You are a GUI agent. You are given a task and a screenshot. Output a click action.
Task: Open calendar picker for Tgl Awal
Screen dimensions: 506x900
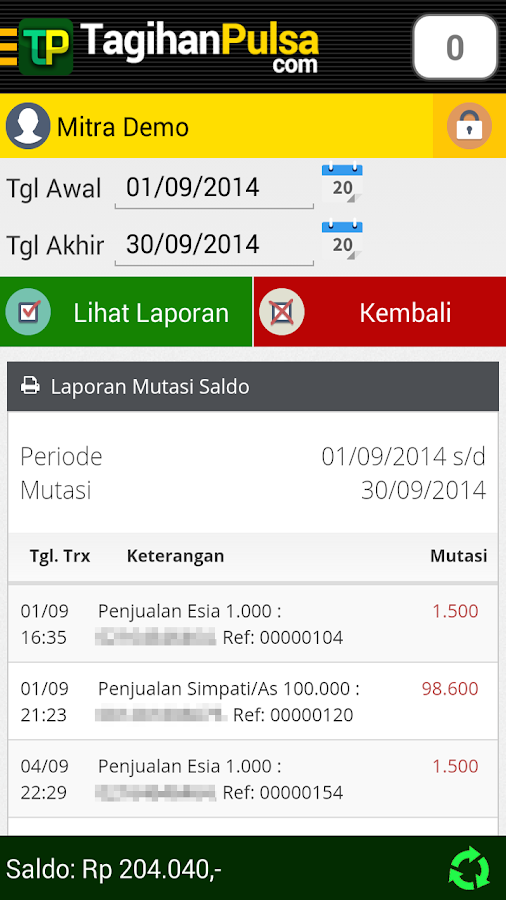(x=342, y=183)
